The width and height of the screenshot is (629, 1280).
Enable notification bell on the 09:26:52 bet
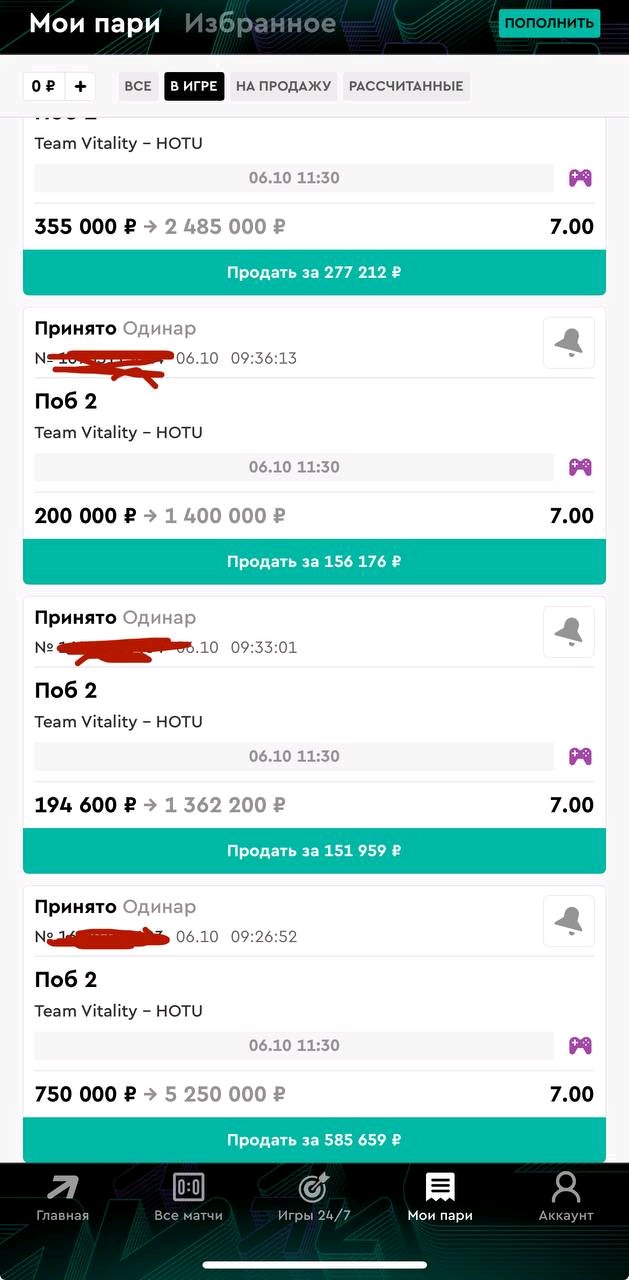coord(568,921)
